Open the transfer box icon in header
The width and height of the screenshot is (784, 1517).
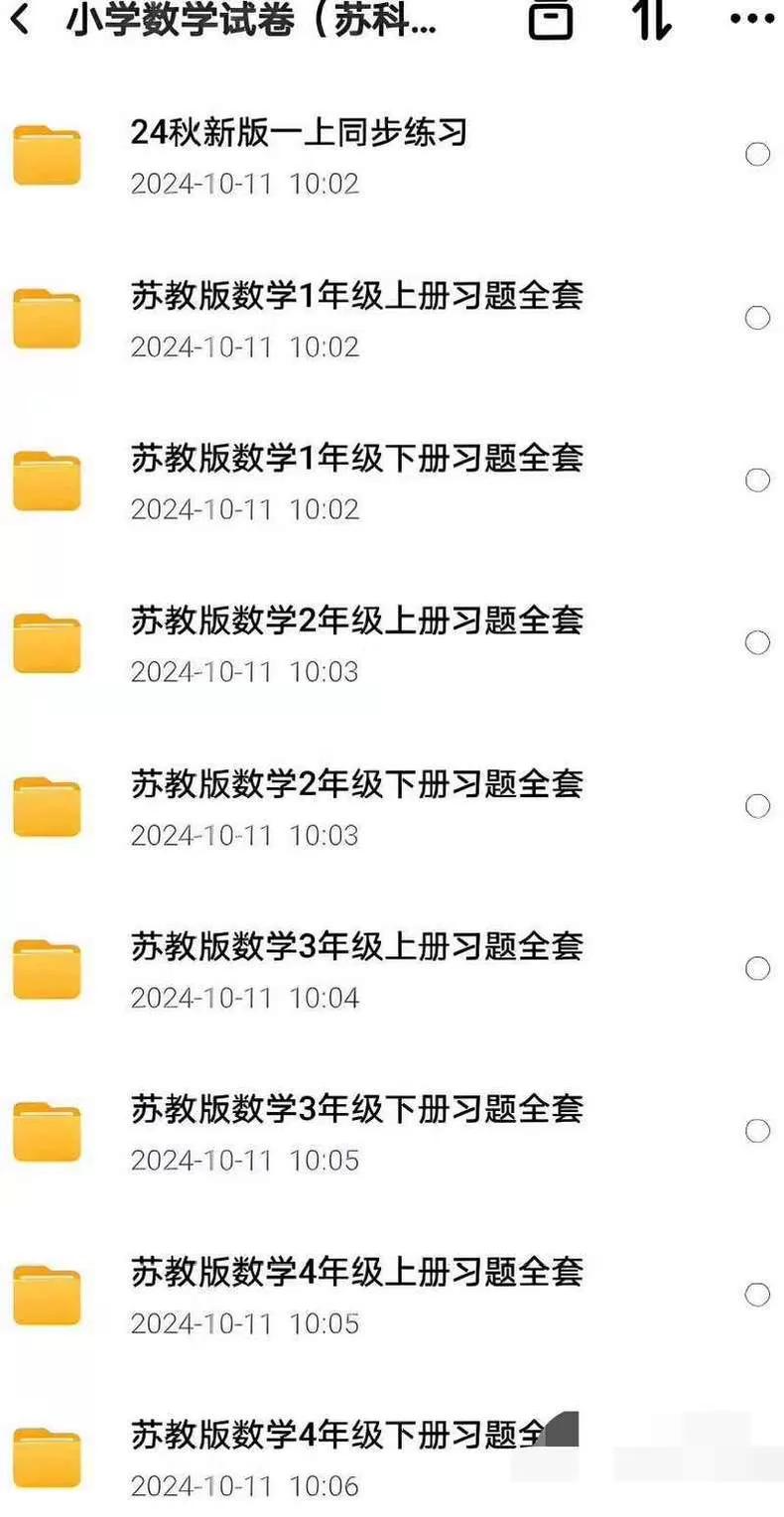click(551, 20)
